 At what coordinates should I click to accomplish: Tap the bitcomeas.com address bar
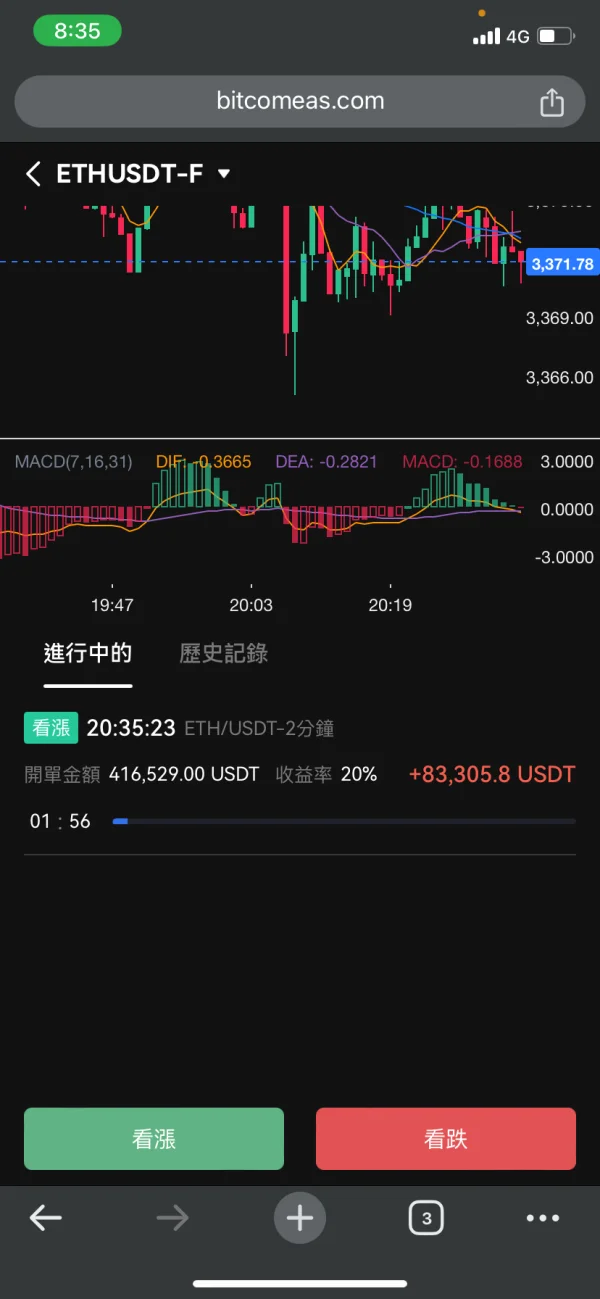[x=300, y=101]
